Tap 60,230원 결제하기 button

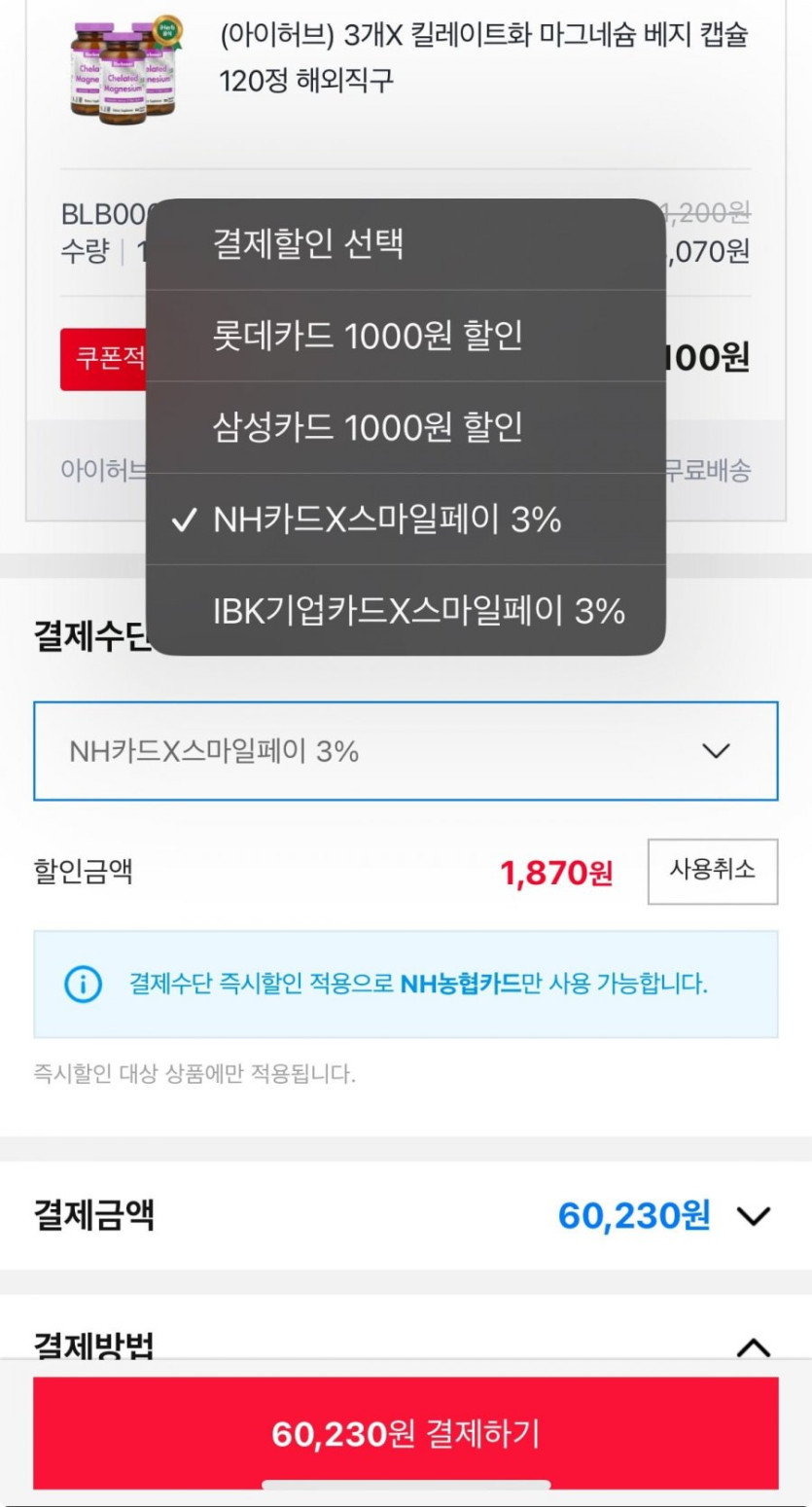coord(406,1433)
